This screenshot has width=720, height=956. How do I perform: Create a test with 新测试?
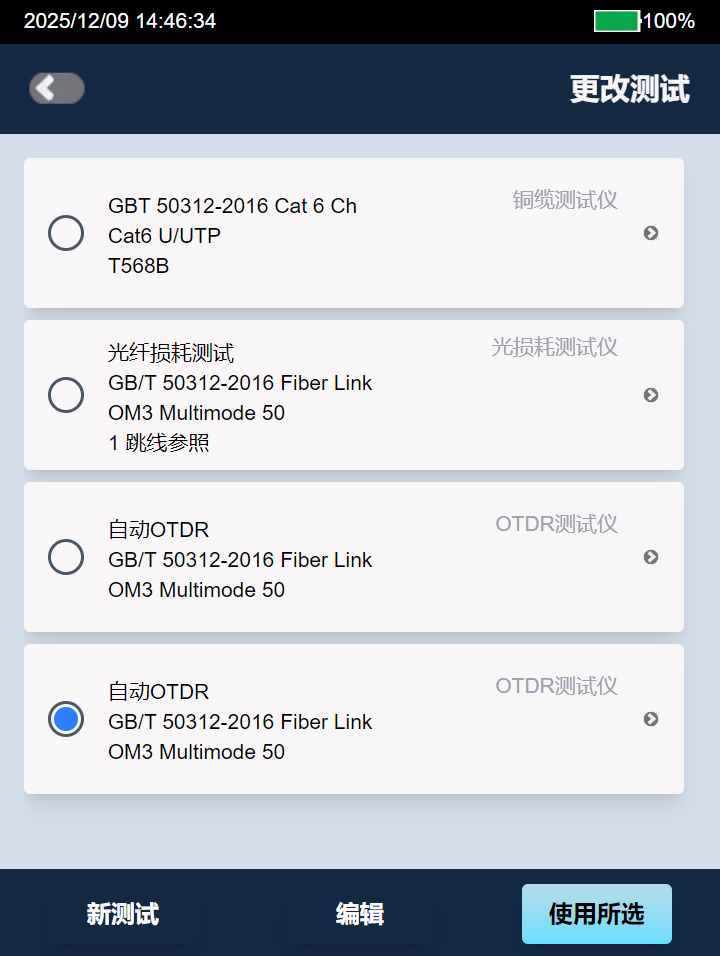point(122,914)
